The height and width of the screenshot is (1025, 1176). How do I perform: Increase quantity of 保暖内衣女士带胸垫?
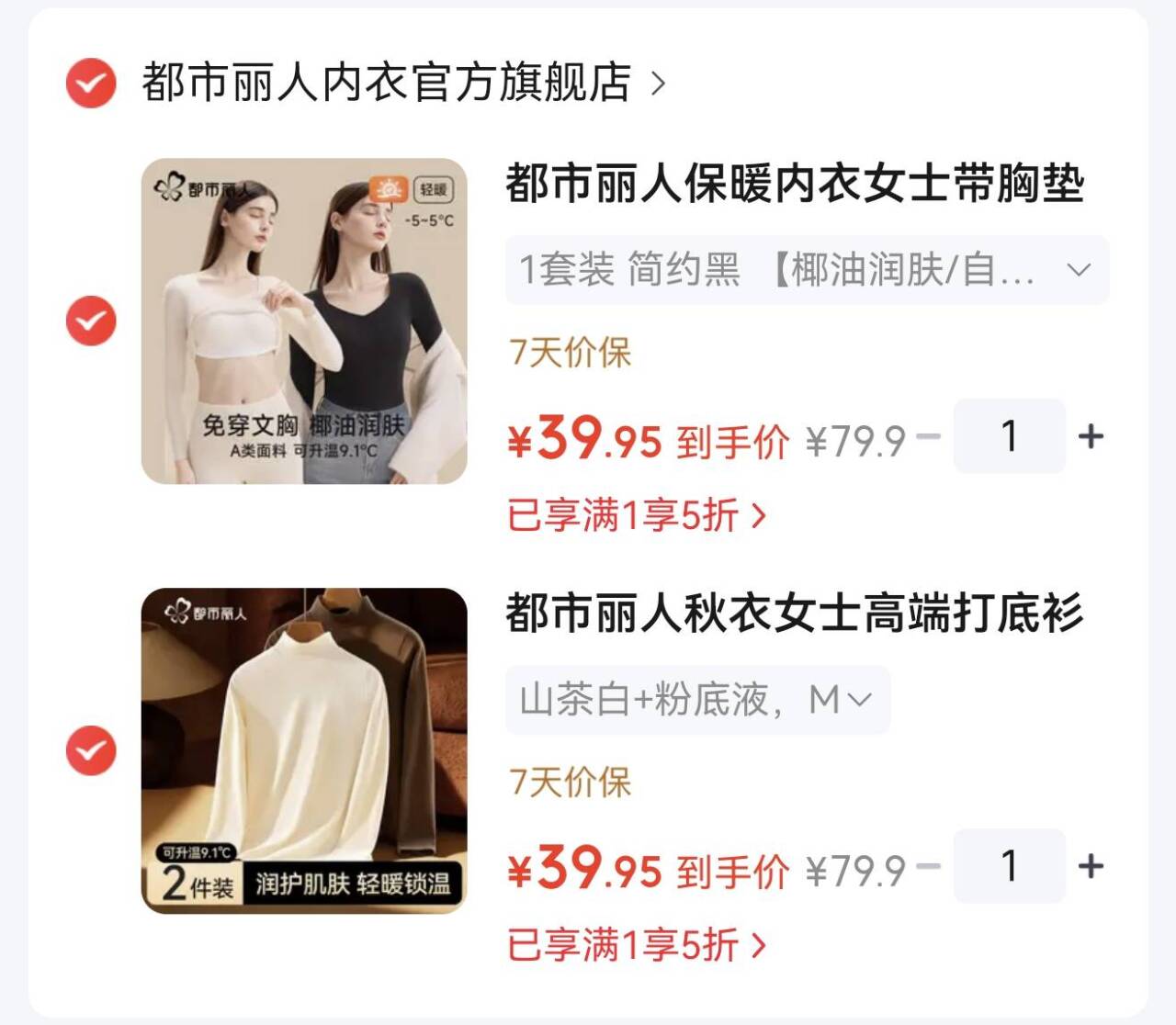click(x=1091, y=436)
